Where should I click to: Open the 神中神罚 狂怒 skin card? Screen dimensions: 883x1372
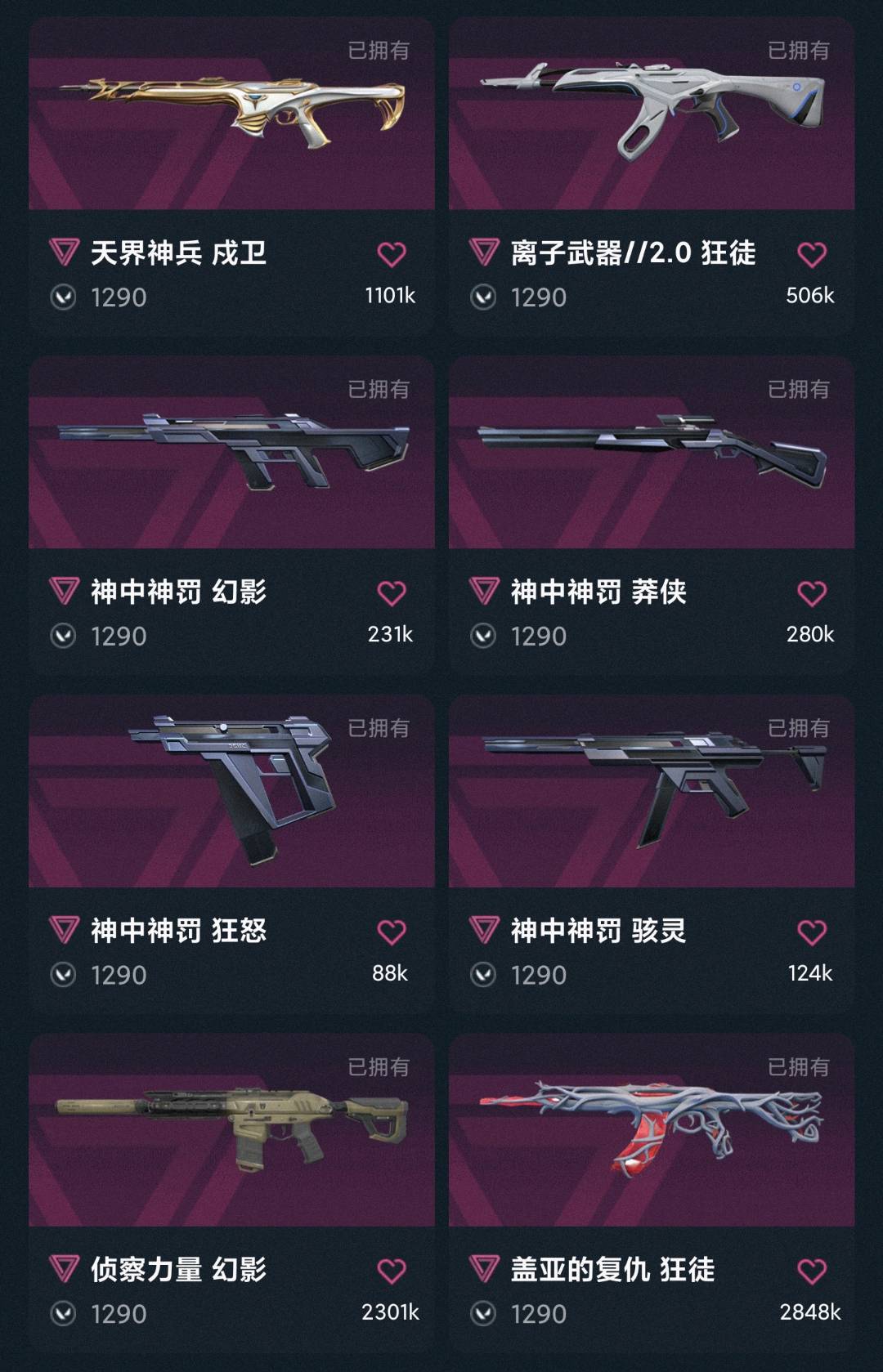click(x=231, y=854)
